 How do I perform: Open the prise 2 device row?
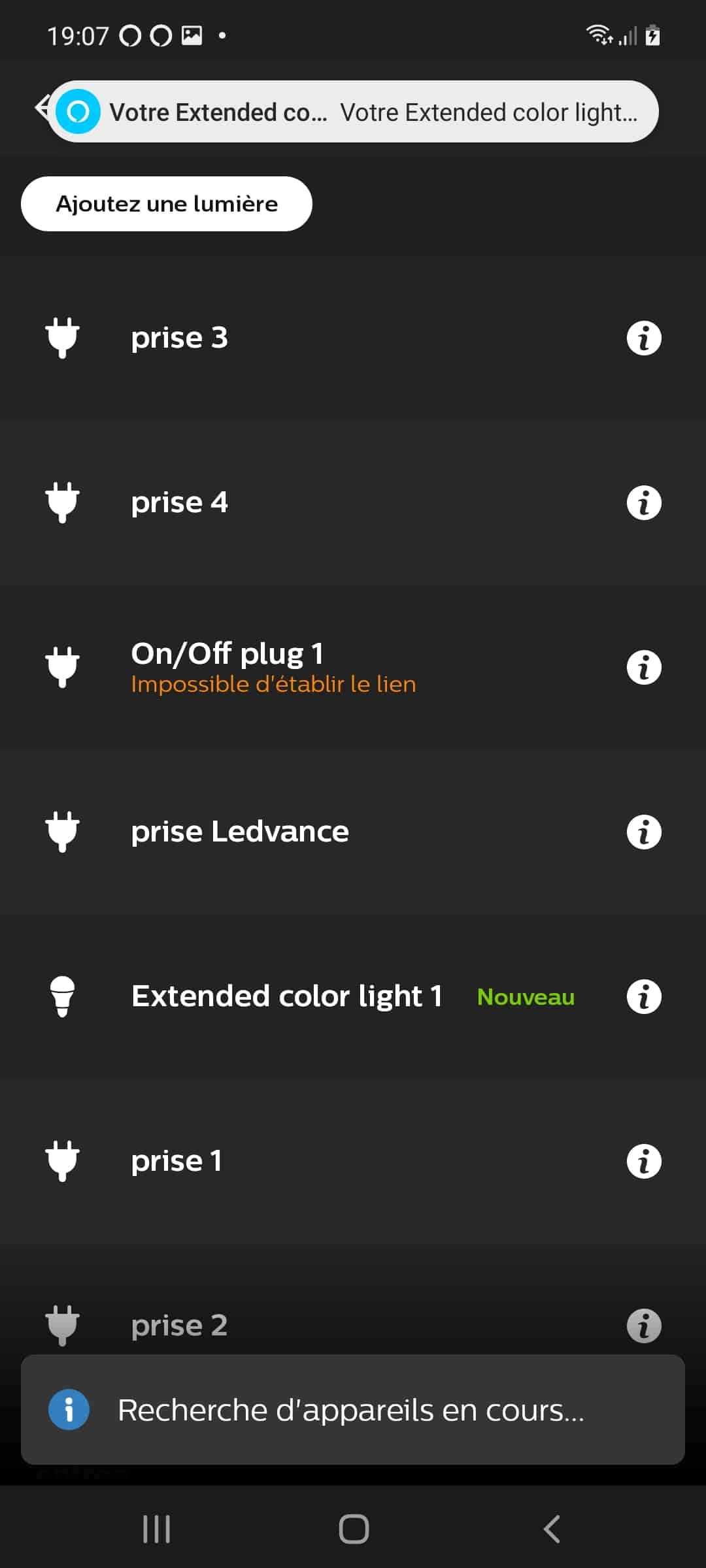coord(353,1307)
